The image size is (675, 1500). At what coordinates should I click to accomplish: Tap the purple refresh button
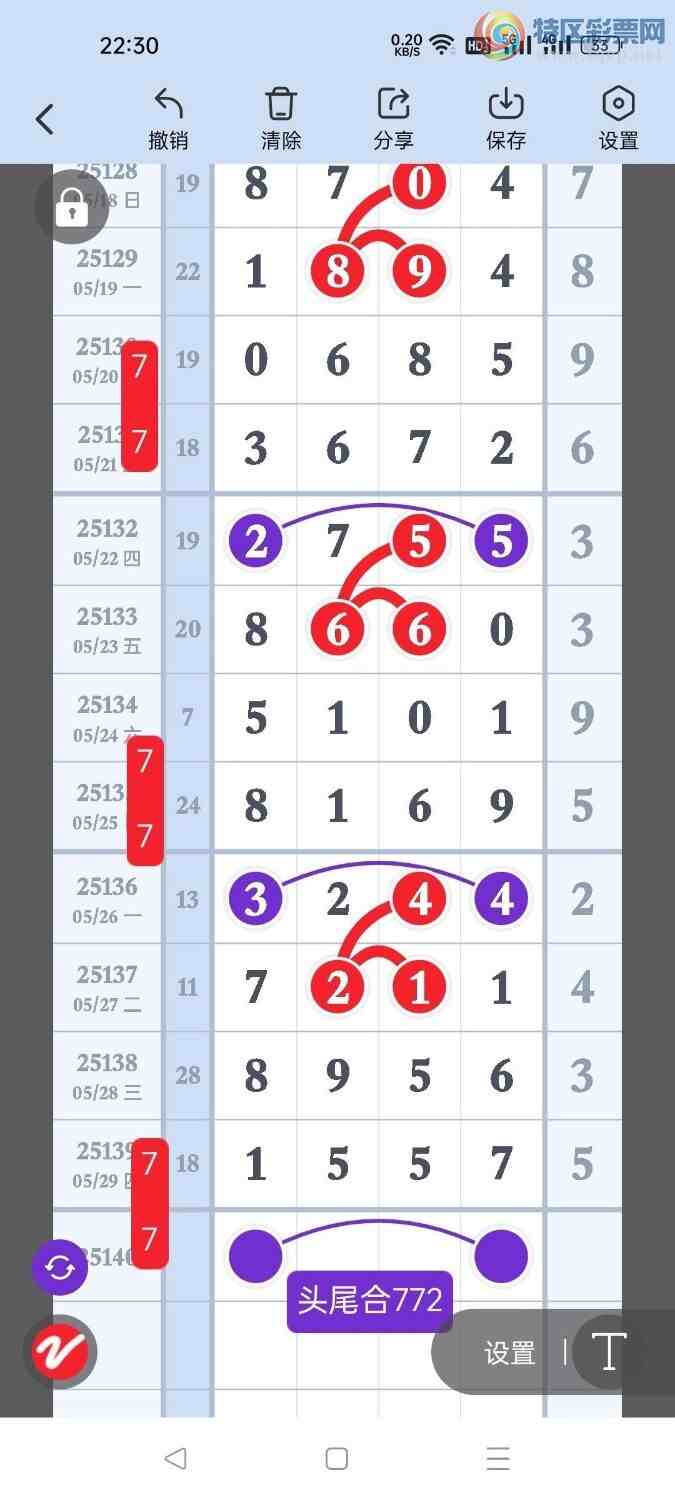(60, 1269)
